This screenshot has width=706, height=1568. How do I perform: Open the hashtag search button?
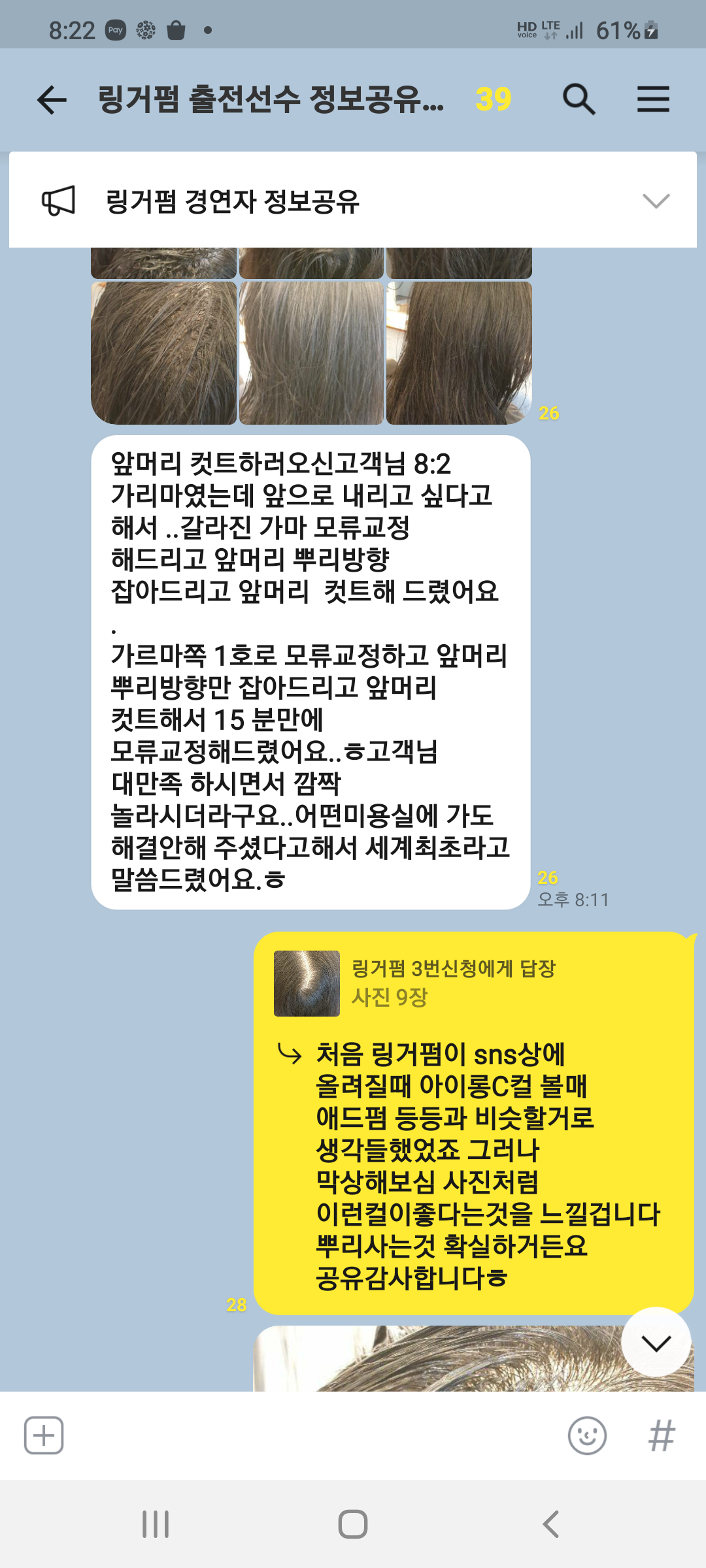[662, 1435]
